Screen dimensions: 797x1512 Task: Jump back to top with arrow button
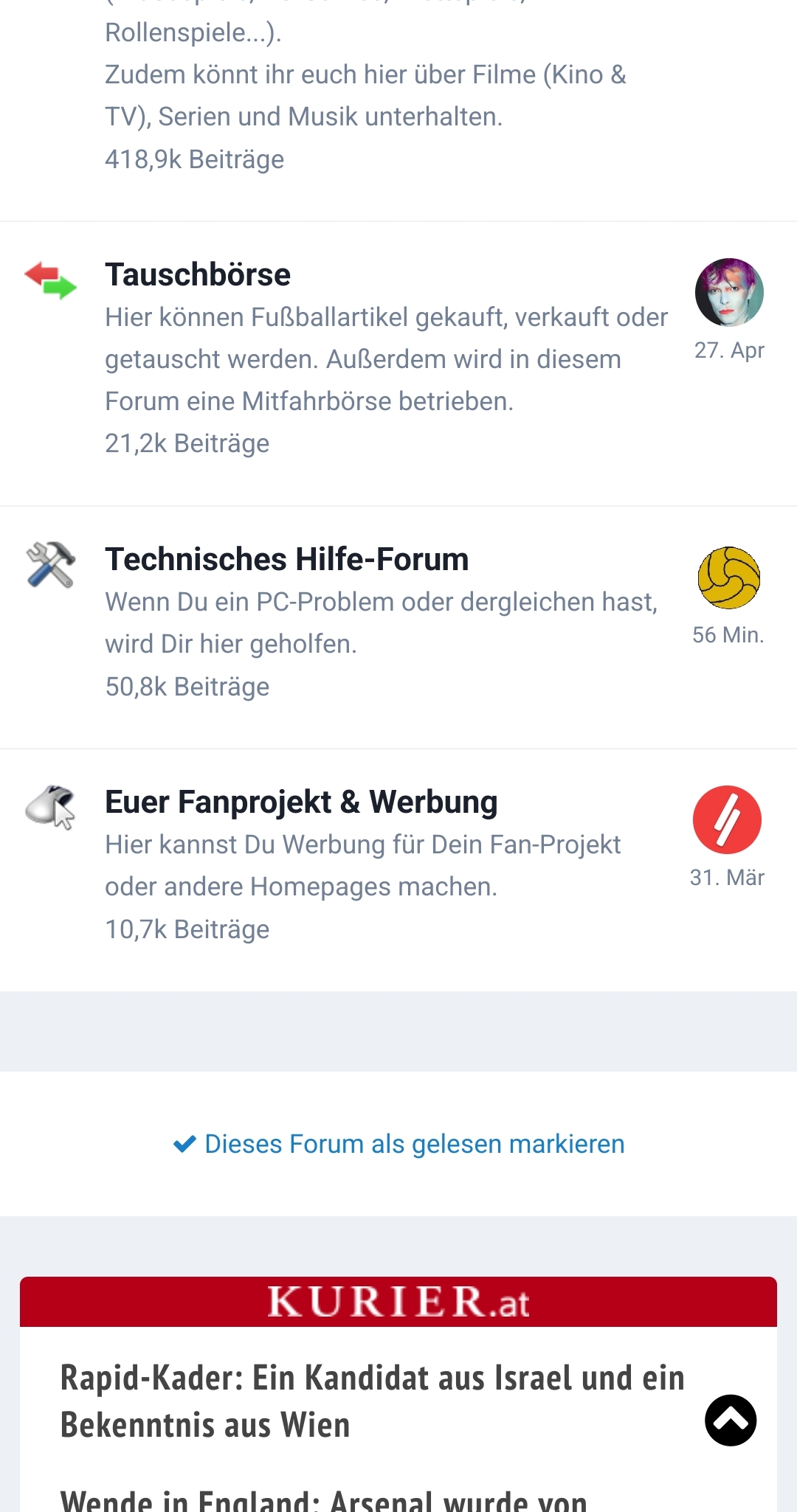(731, 1420)
